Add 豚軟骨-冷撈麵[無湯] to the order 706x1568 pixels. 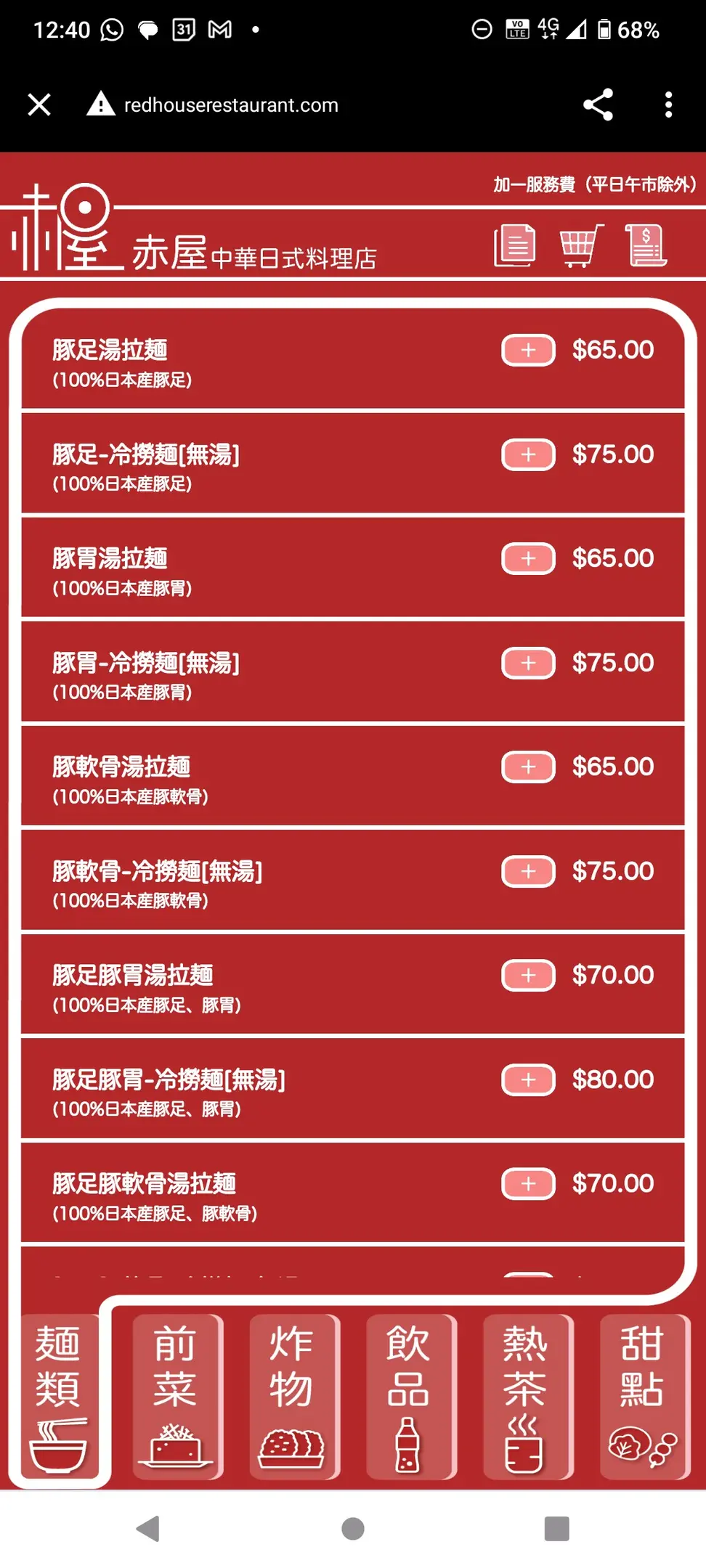pos(528,871)
